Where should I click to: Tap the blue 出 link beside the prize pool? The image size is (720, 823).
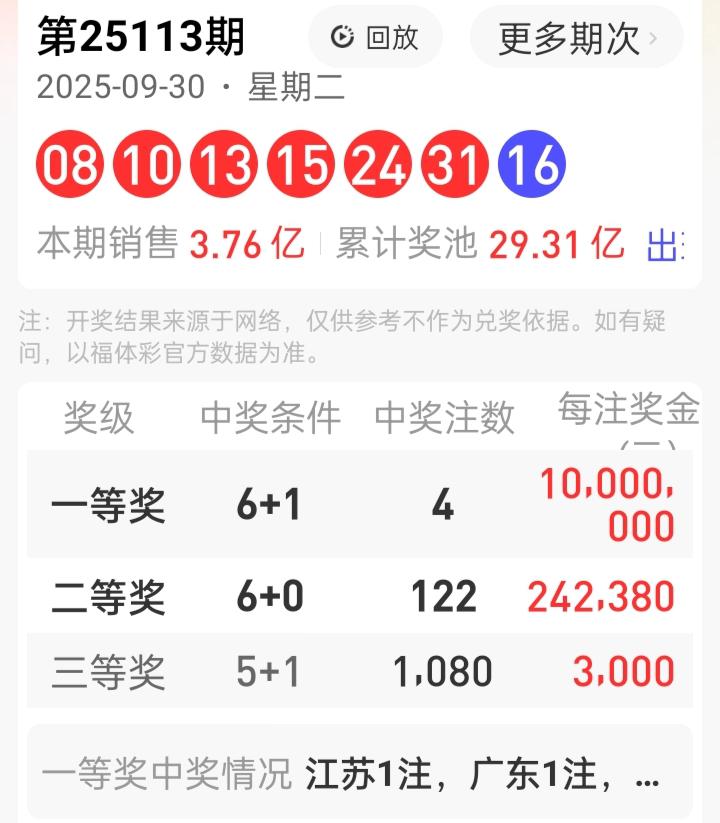coord(665,245)
